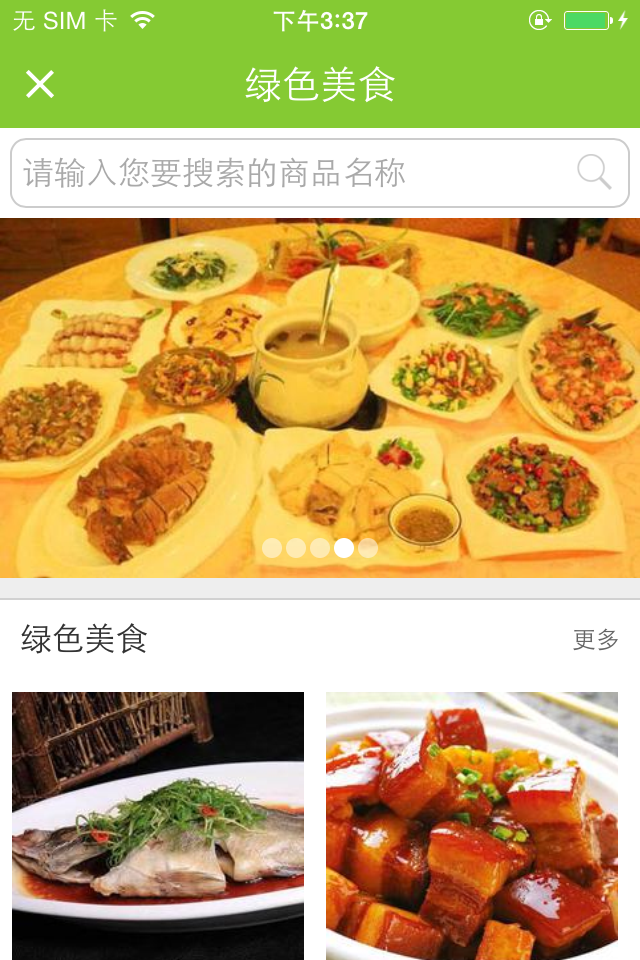Close the 绿色美食 page
The width and height of the screenshot is (640, 960).
[40, 85]
